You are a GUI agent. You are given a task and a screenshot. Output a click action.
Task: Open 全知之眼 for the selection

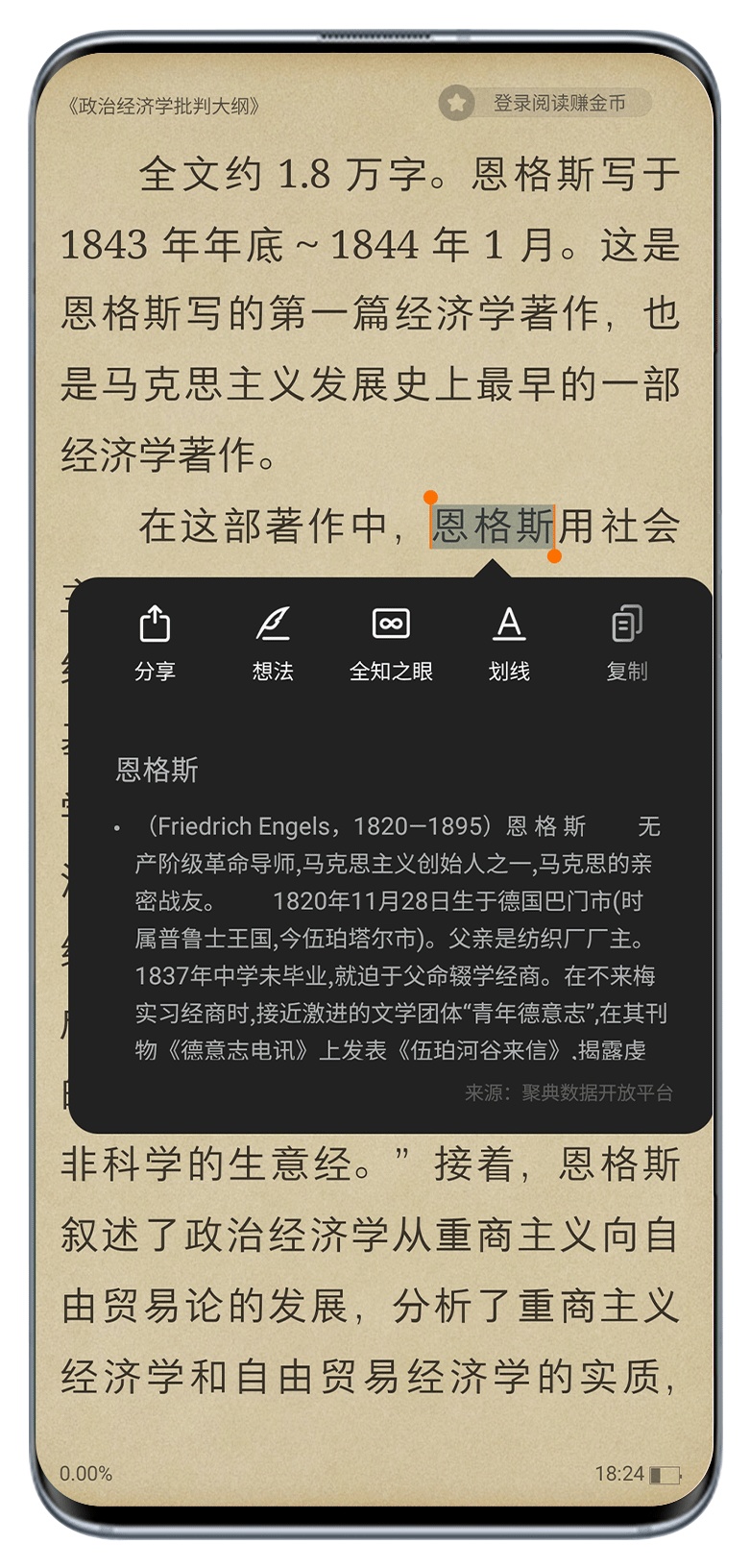(x=391, y=643)
